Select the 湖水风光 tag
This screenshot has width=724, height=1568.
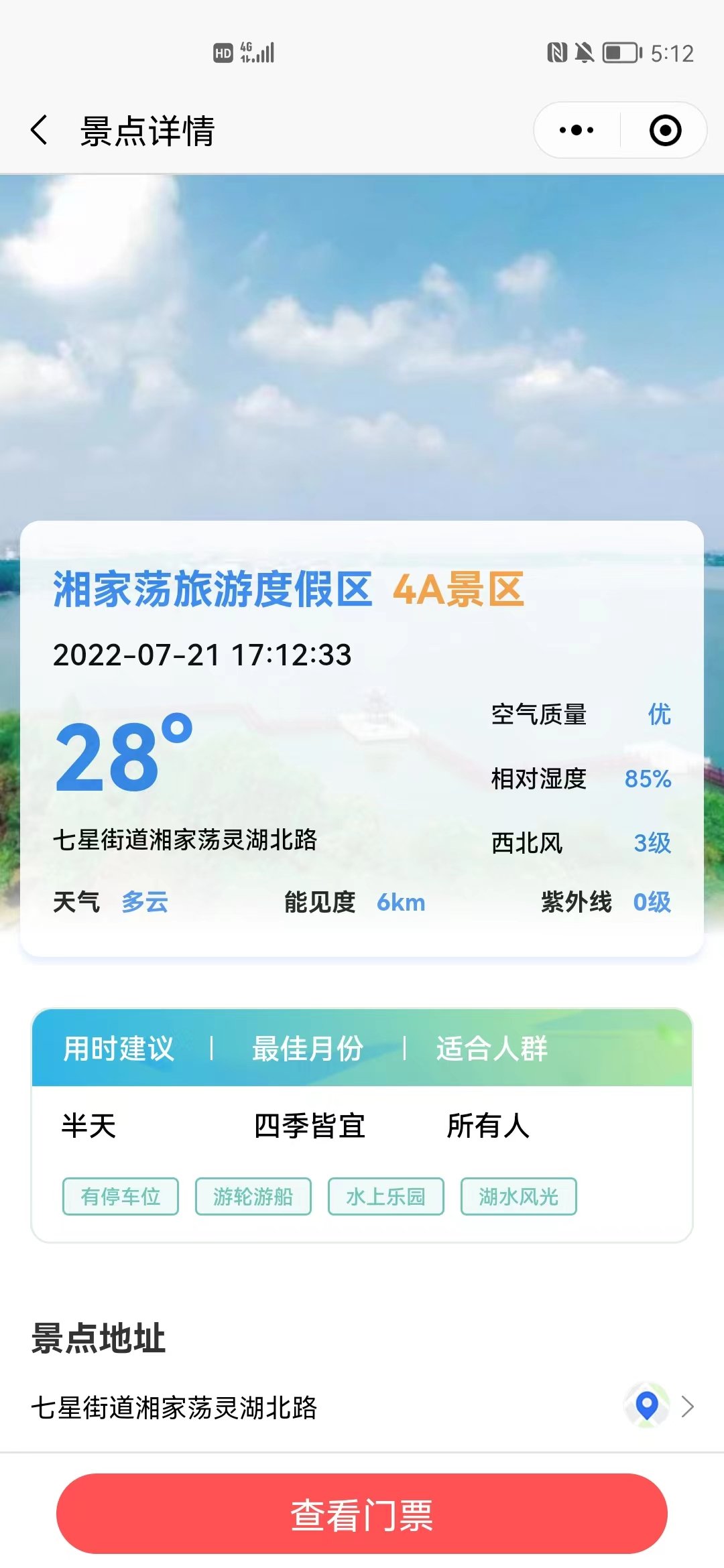point(518,1196)
